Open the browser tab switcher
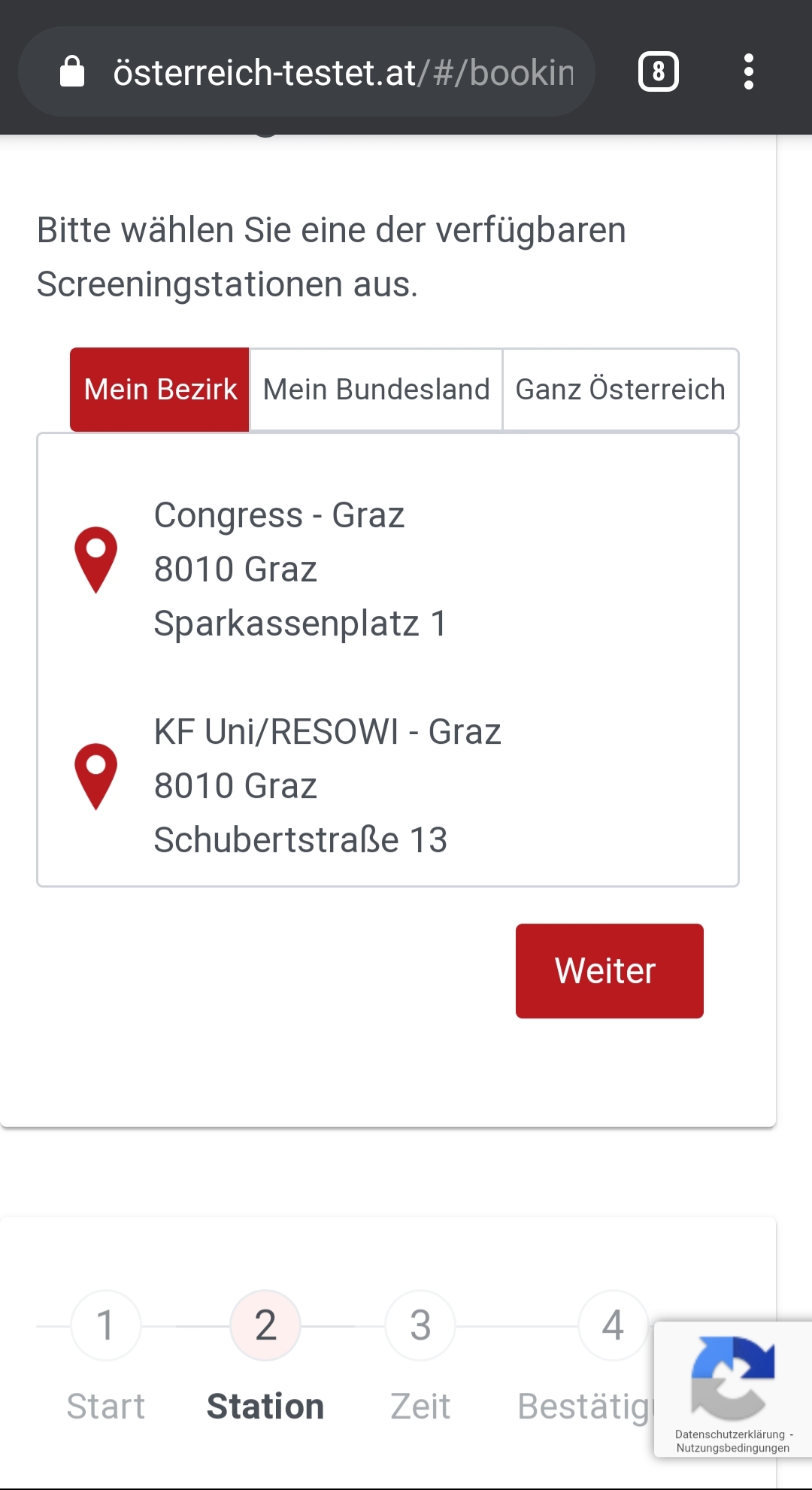 [x=658, y=72]
